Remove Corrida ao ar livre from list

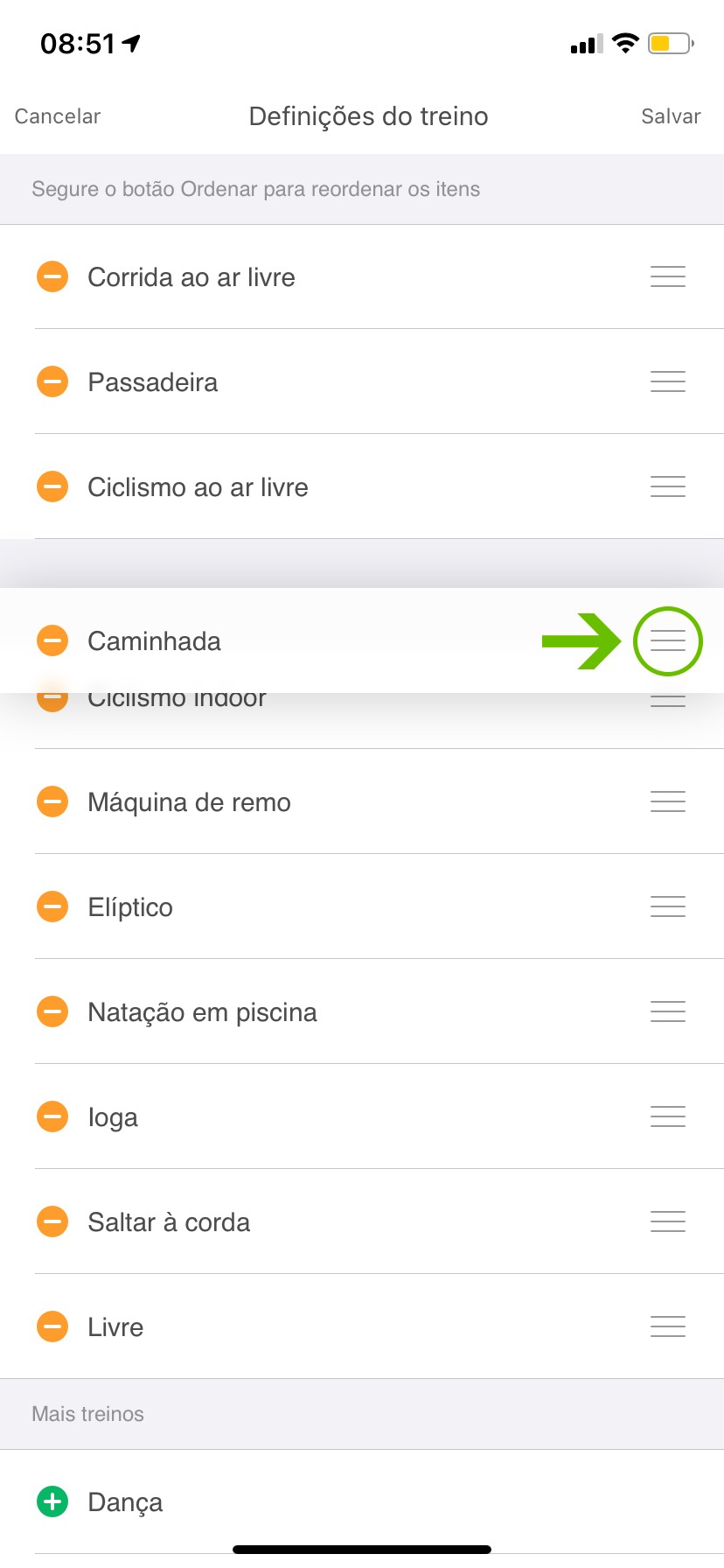[52, 277]
